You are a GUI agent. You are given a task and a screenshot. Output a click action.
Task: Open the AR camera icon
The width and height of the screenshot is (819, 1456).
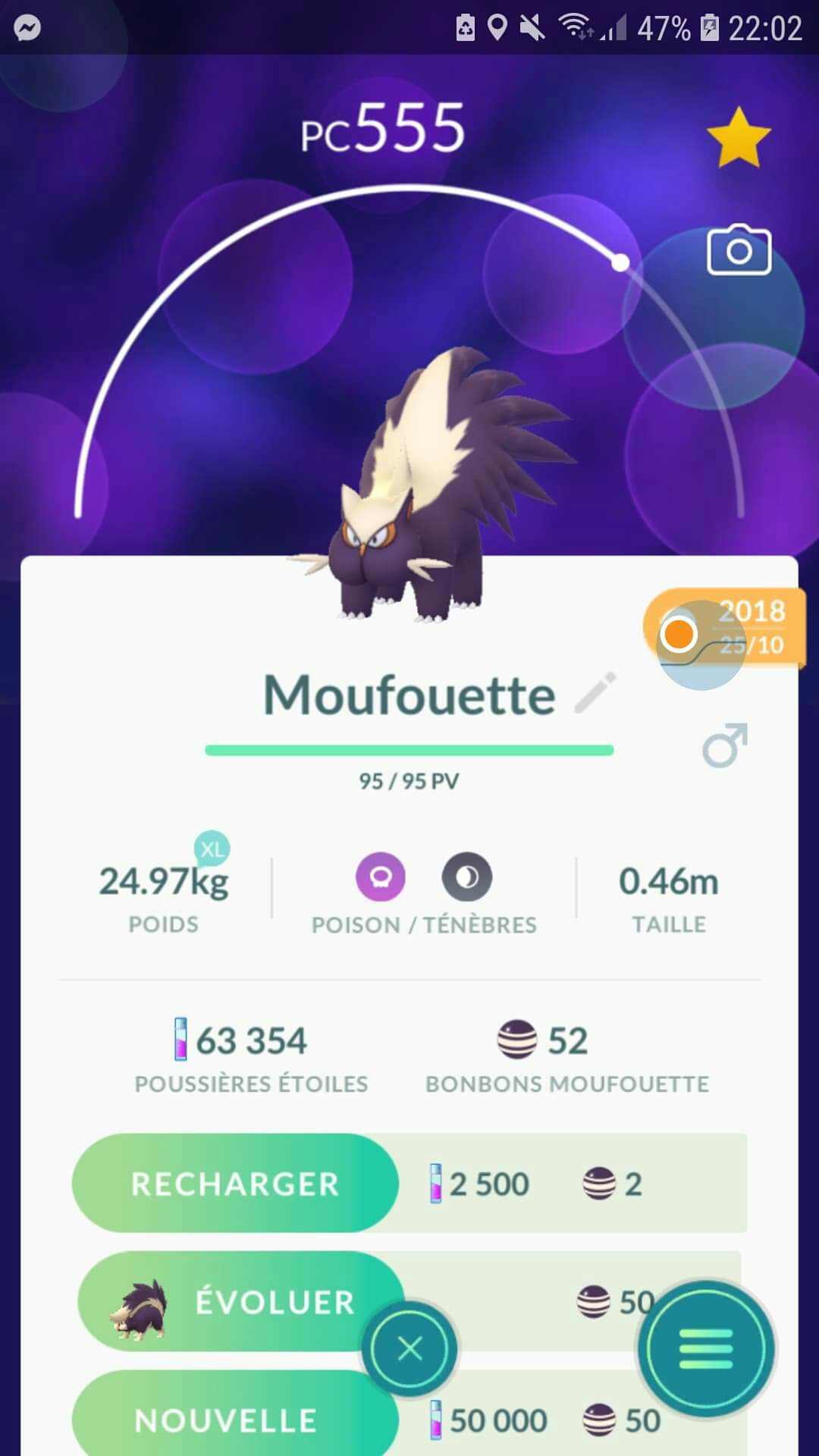pyautogui.click(x=739, y=250)
